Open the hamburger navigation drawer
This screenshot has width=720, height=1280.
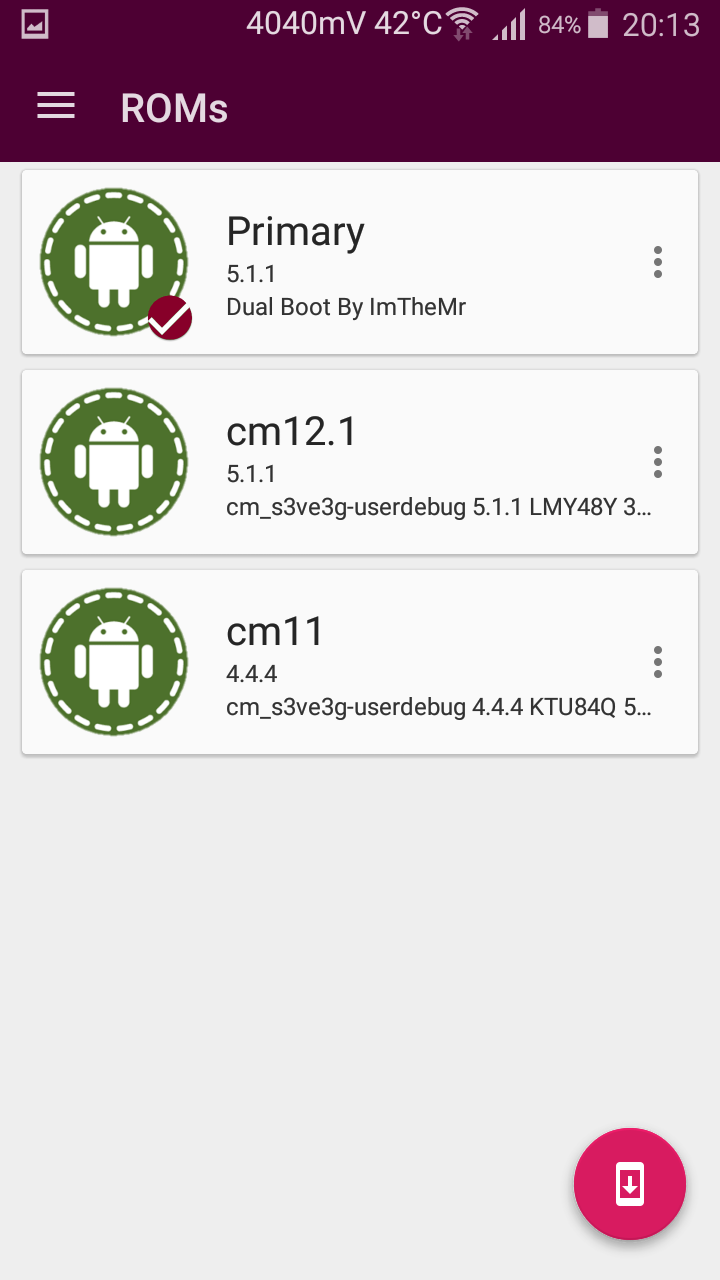56,107
